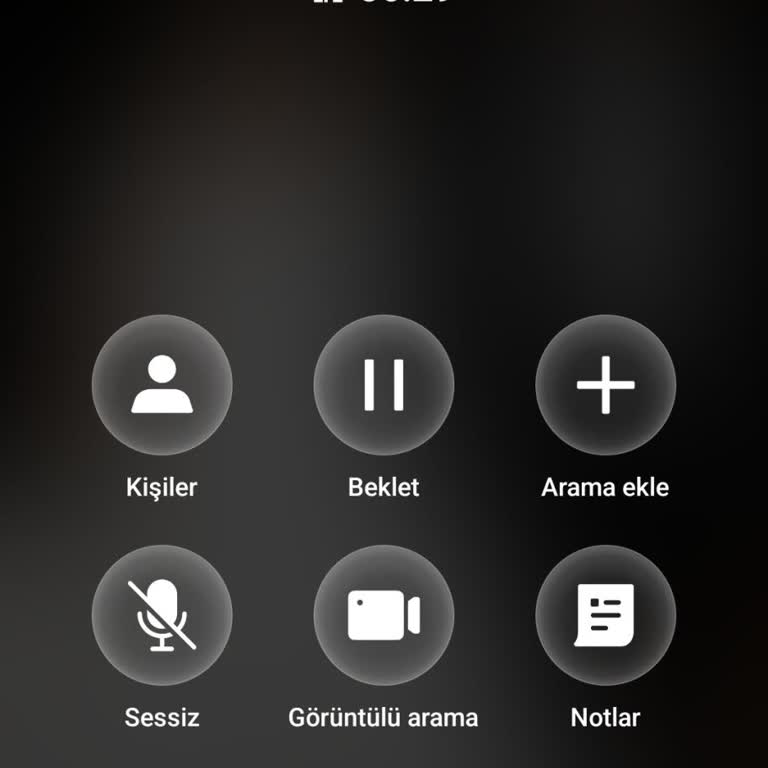
Task: Open Notlar to take notes
Action: [x=605, y=615]
